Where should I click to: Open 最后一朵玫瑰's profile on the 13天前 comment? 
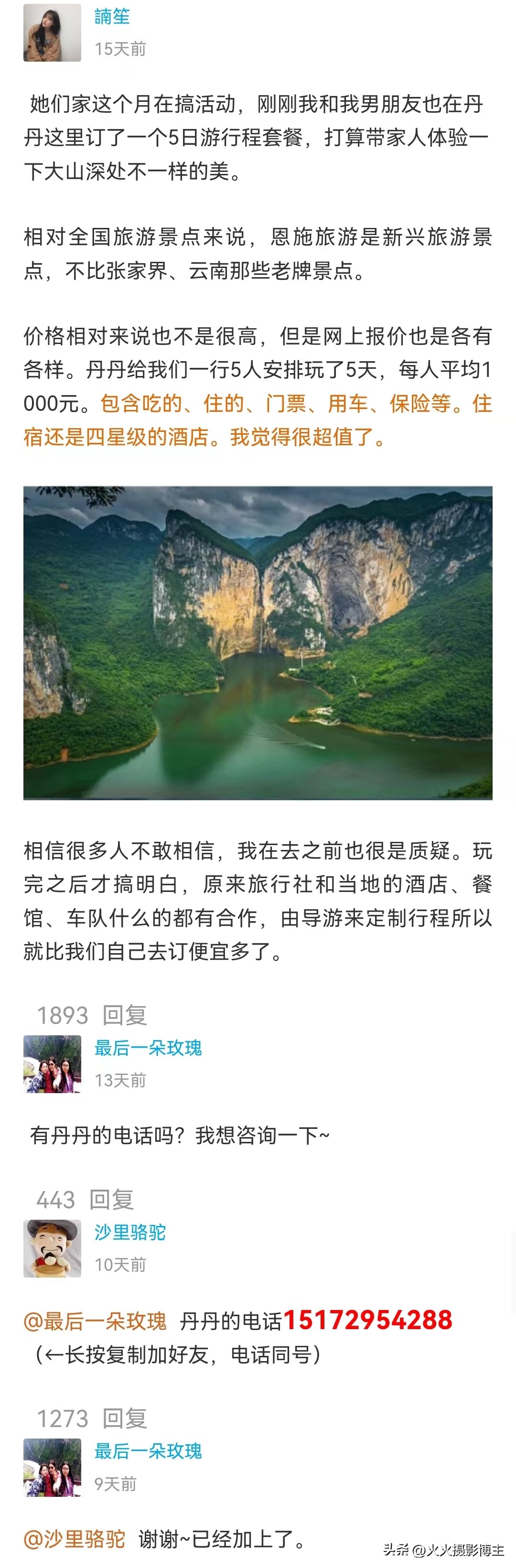click(148, 1048)
